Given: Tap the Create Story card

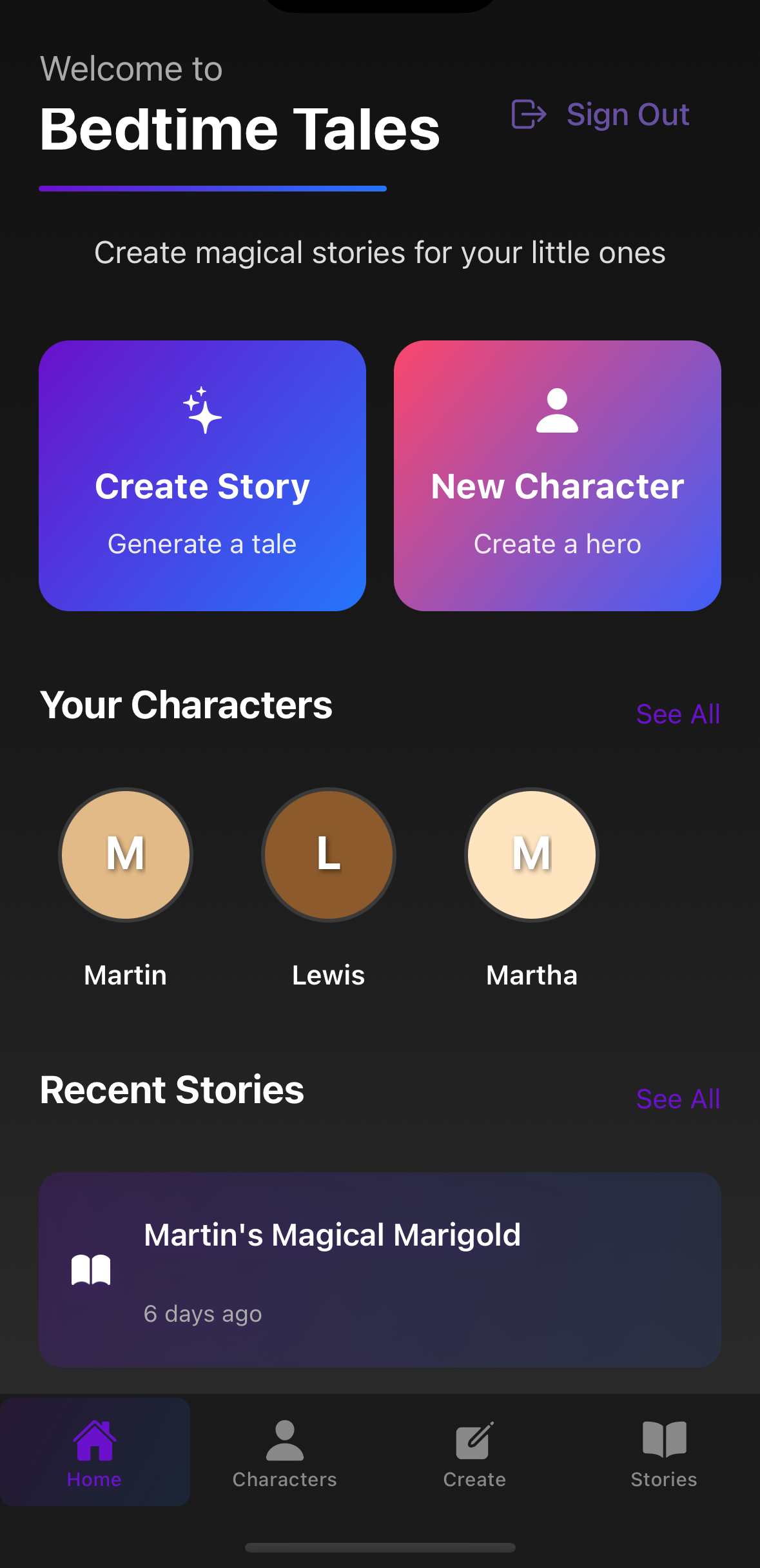Looking at the screenshot, I should point(202,476).
